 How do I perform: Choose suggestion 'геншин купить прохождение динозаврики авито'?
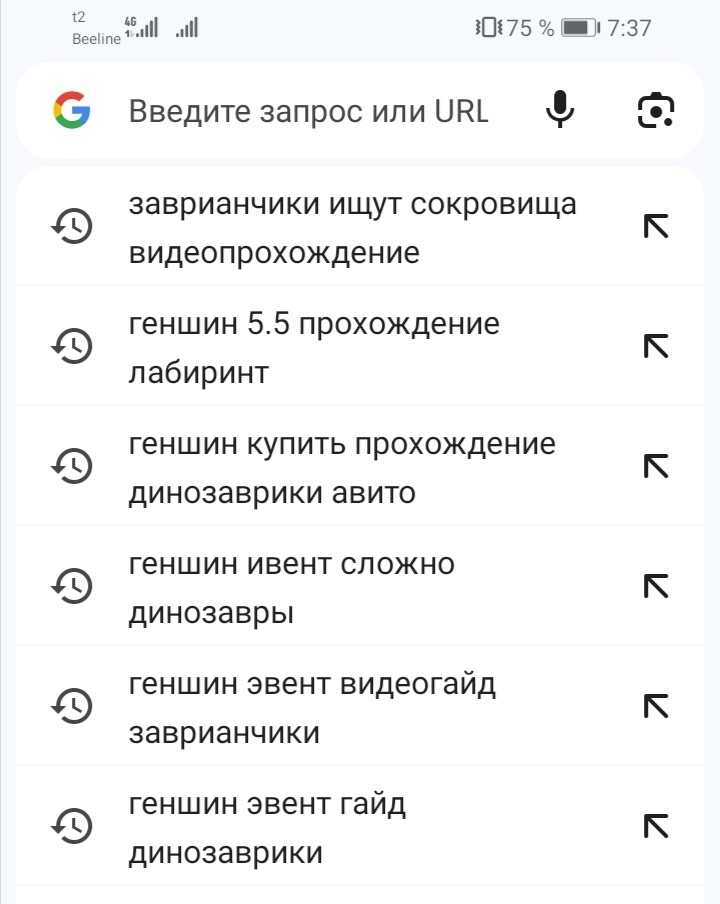(342, 467)
